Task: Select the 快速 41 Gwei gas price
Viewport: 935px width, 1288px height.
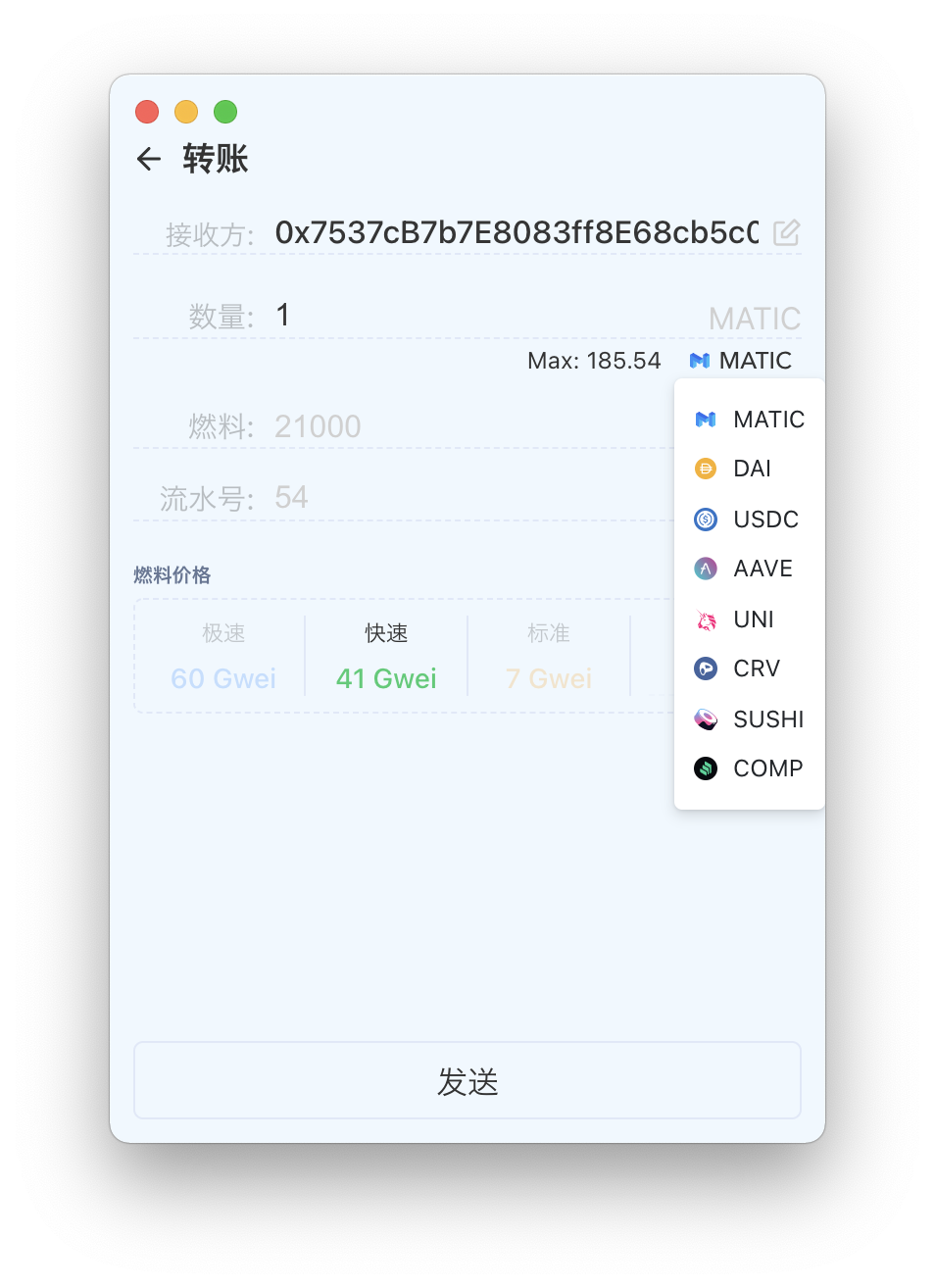Action: pos(386,657)
